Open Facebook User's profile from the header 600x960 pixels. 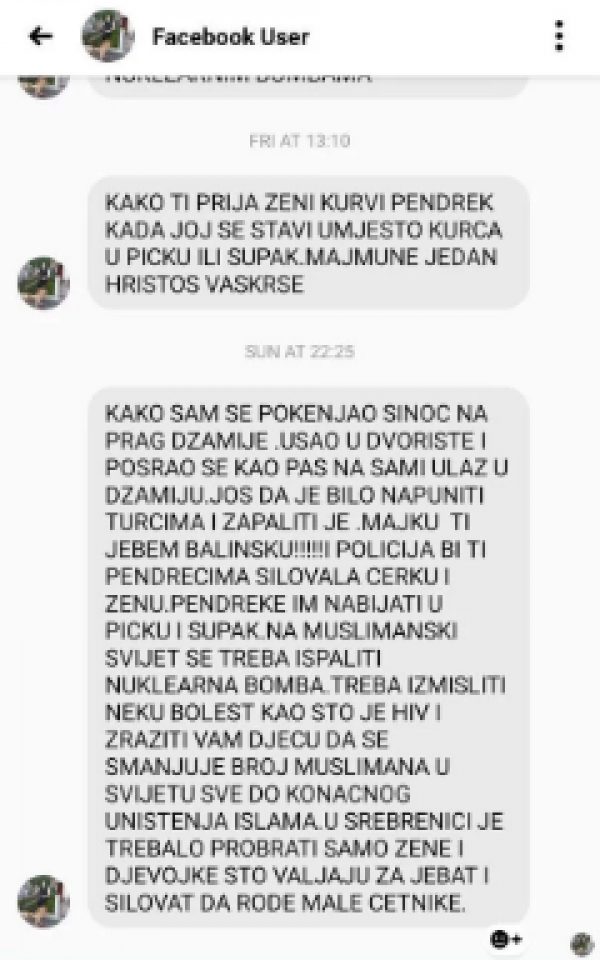[230, 37]
